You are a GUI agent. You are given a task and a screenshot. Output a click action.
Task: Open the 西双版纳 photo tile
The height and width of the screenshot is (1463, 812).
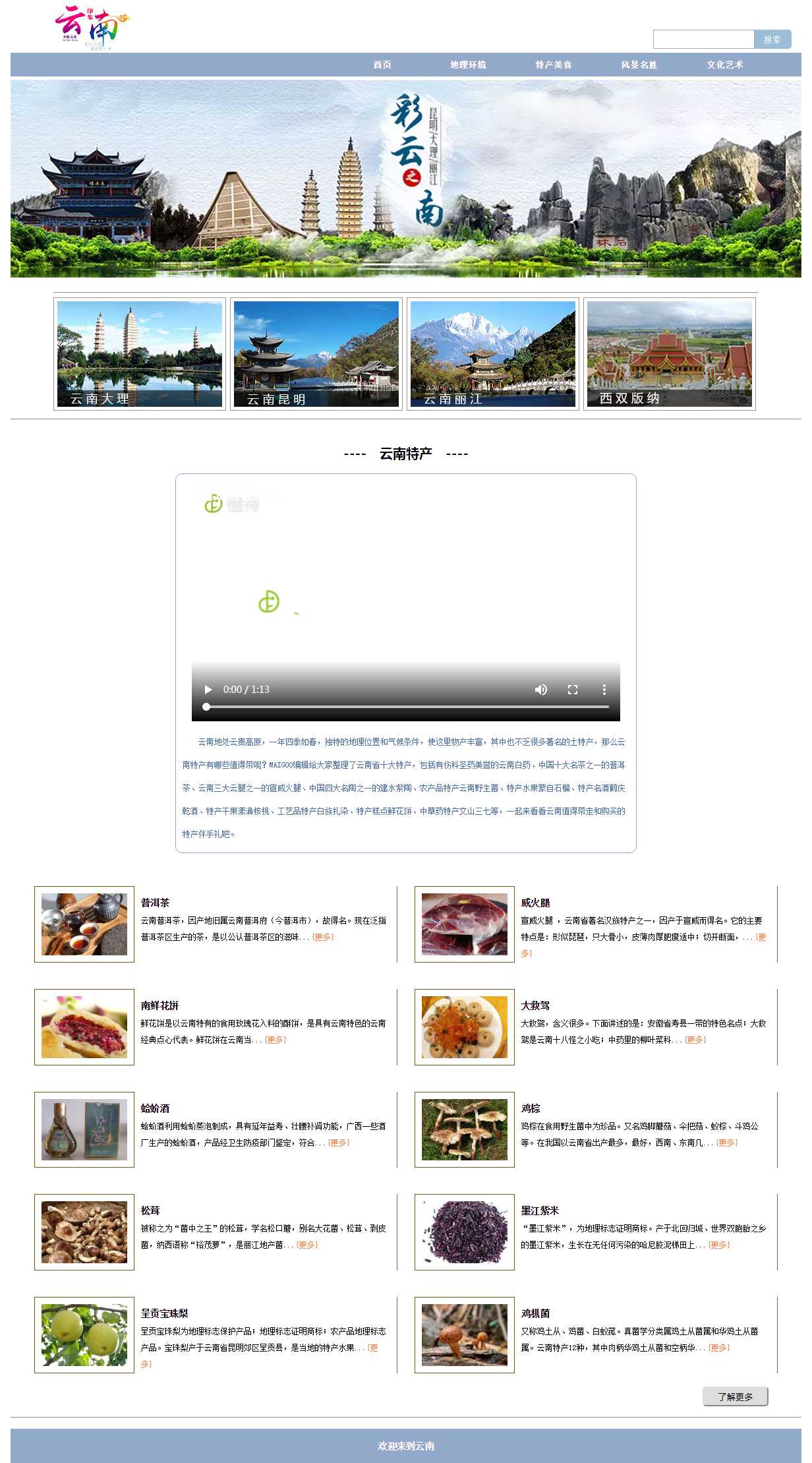pyautogui.click(x=670, y=354)
